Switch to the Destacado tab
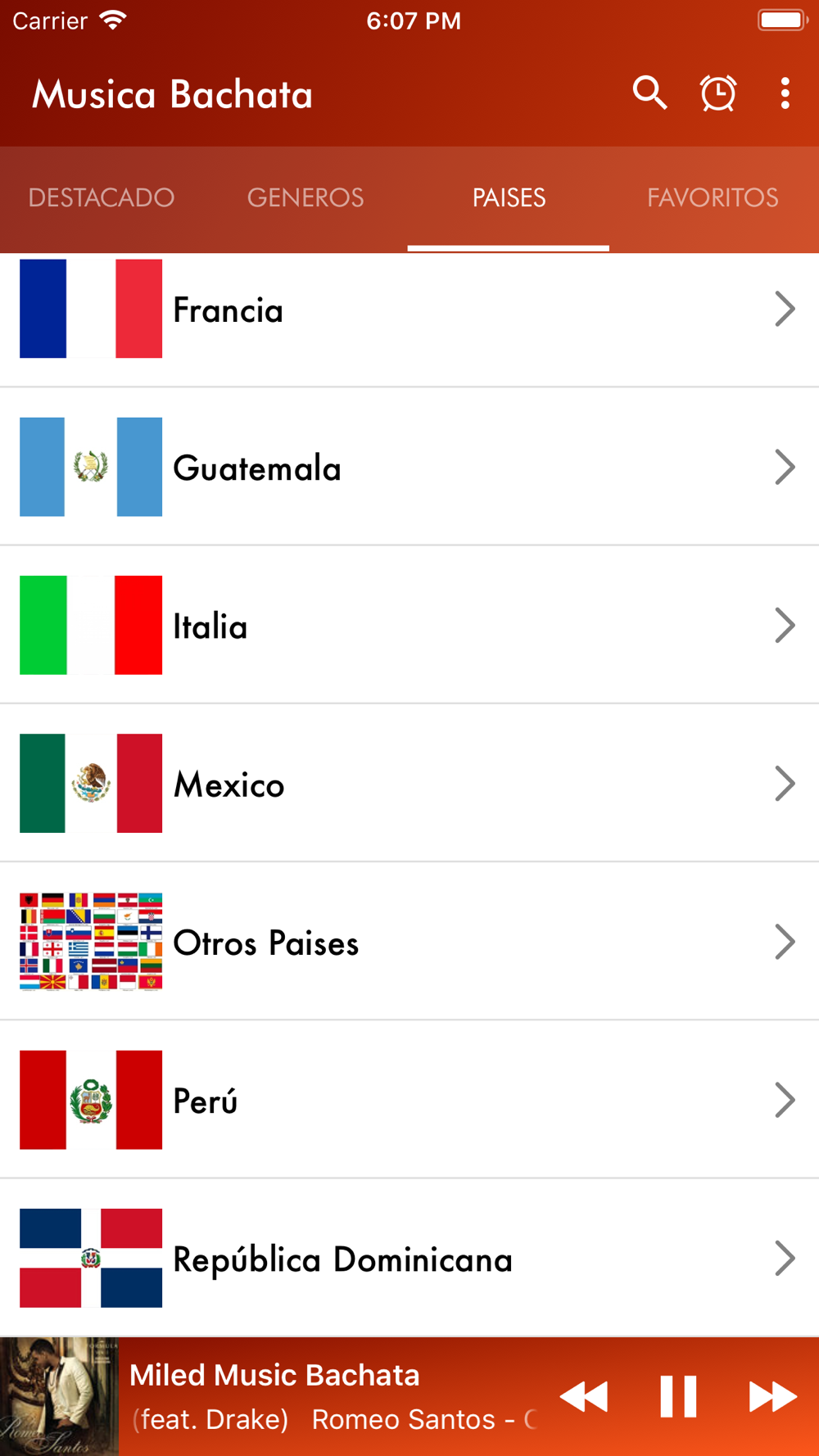The image size is (819, 1456). point(102,198)
